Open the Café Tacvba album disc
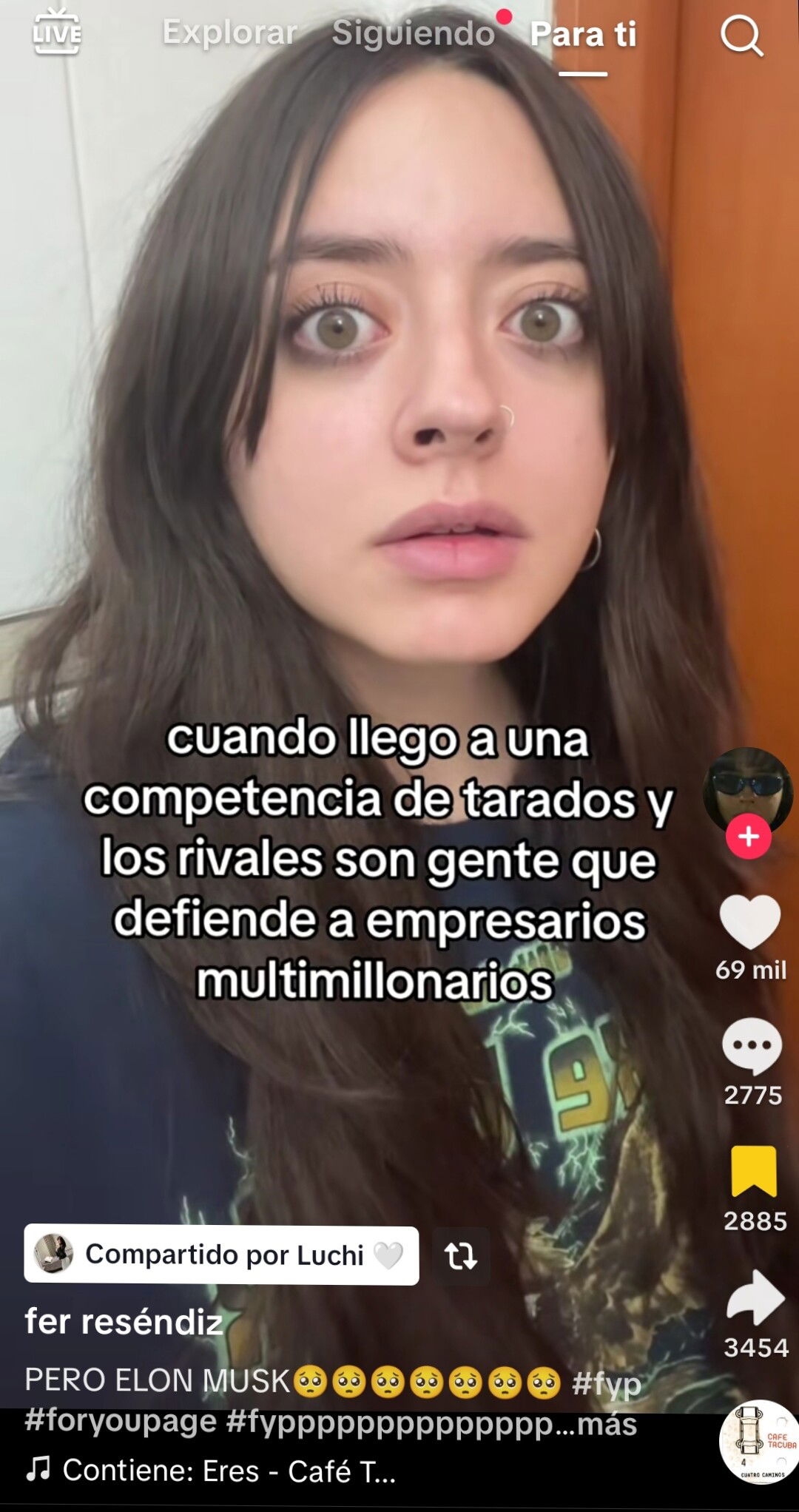The width and height of the screenshot is (799, 1512). (x=758, y=1442)
